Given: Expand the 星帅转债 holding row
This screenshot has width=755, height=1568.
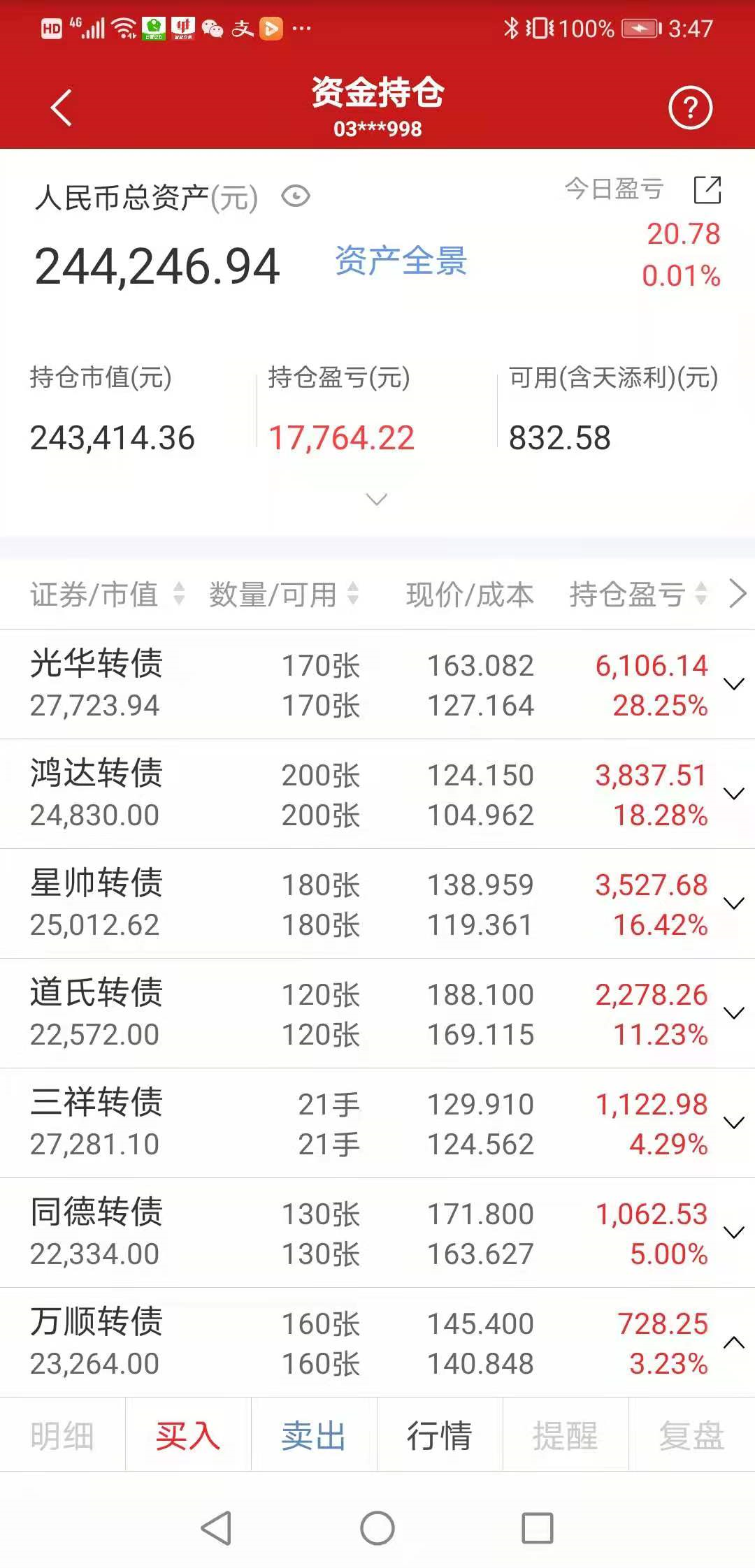Looking at the screenshot, I should [733, 903].
